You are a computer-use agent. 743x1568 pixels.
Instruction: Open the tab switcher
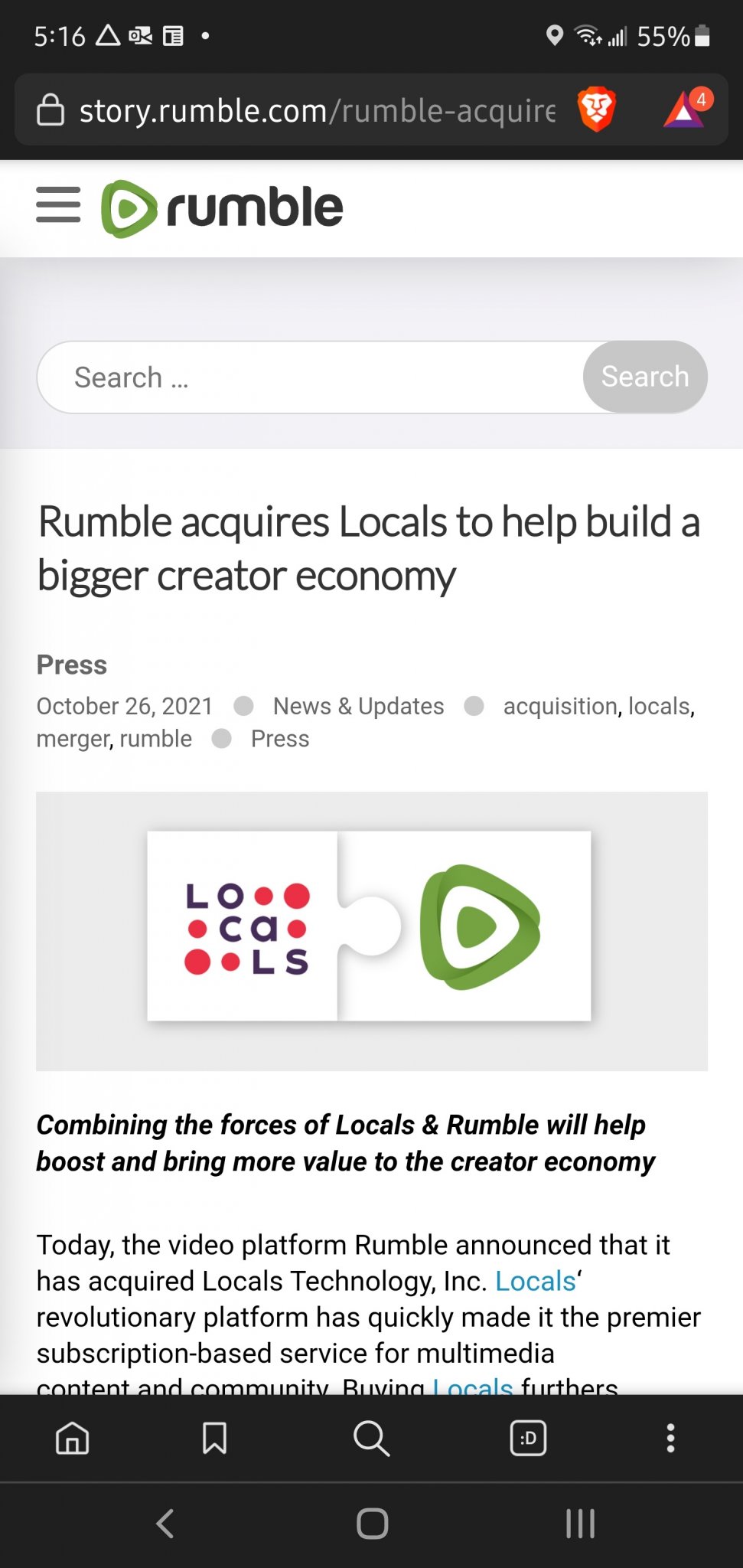point(528,1438)
